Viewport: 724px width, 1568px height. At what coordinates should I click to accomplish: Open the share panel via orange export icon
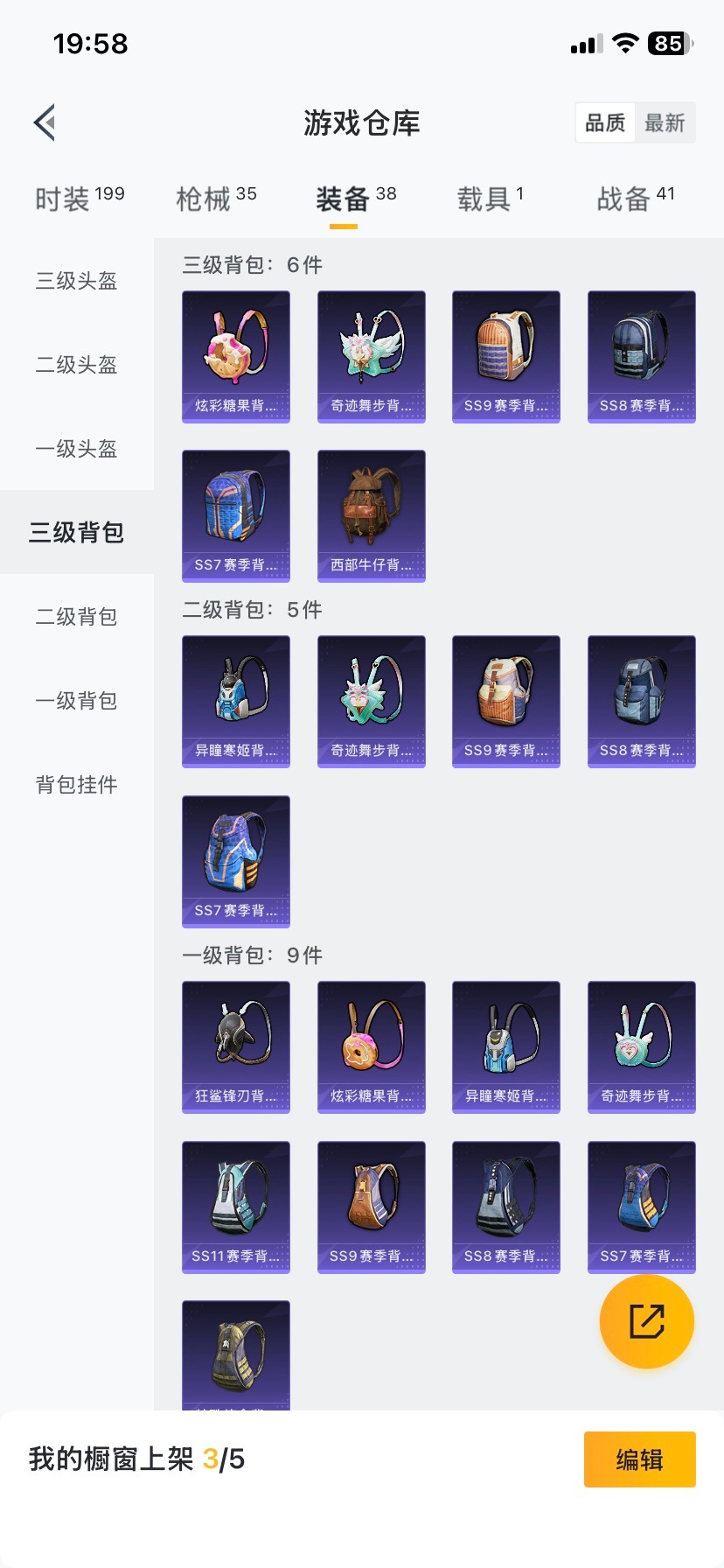tap(645, 1321)
